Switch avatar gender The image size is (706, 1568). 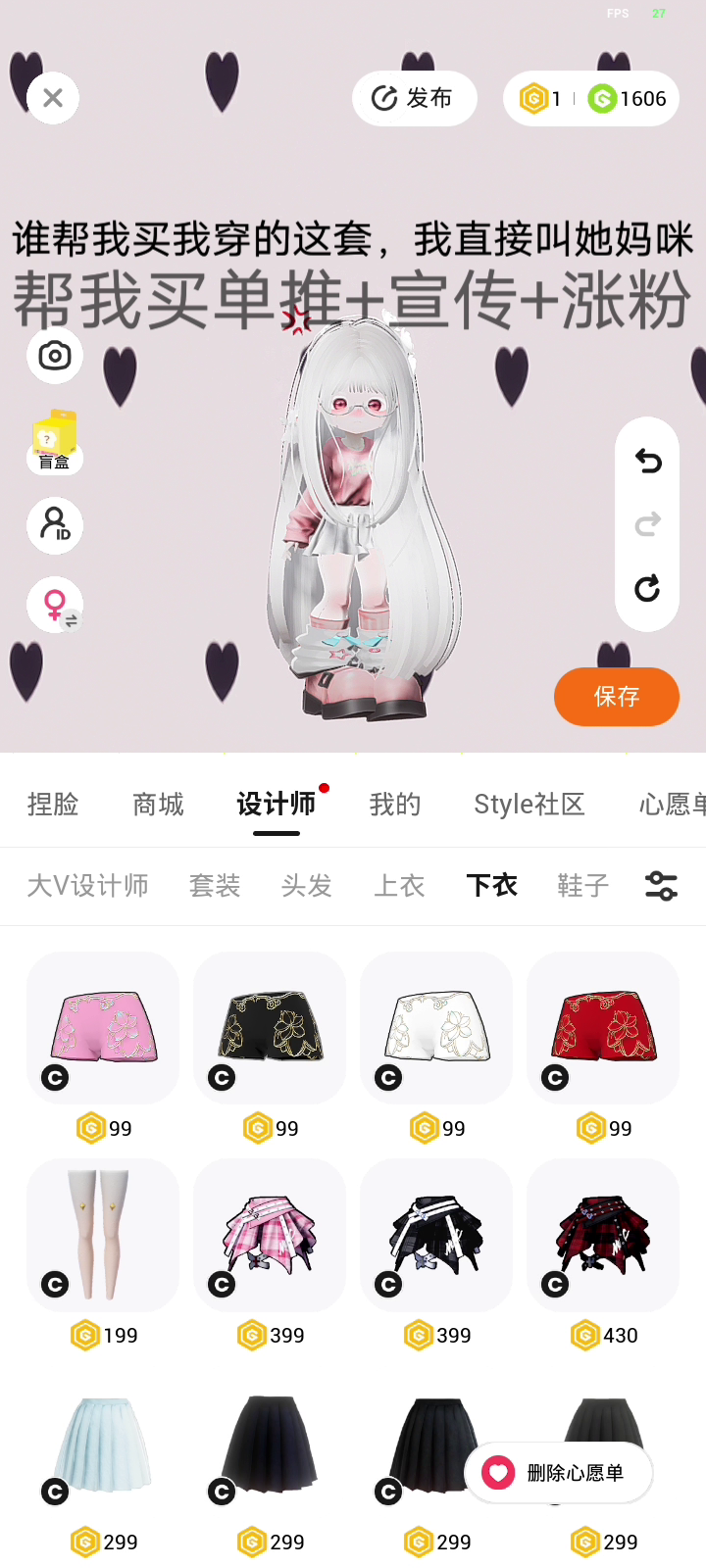click(x=56, y=605)
